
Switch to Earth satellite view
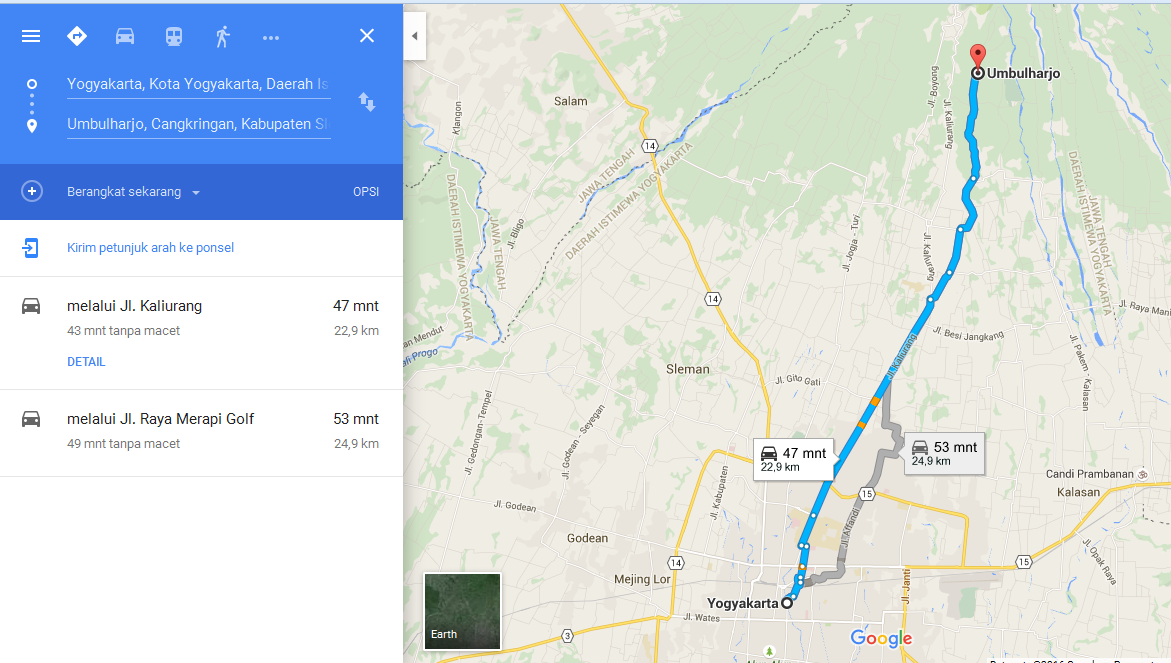pyautogui.click(x=462, y=611)
